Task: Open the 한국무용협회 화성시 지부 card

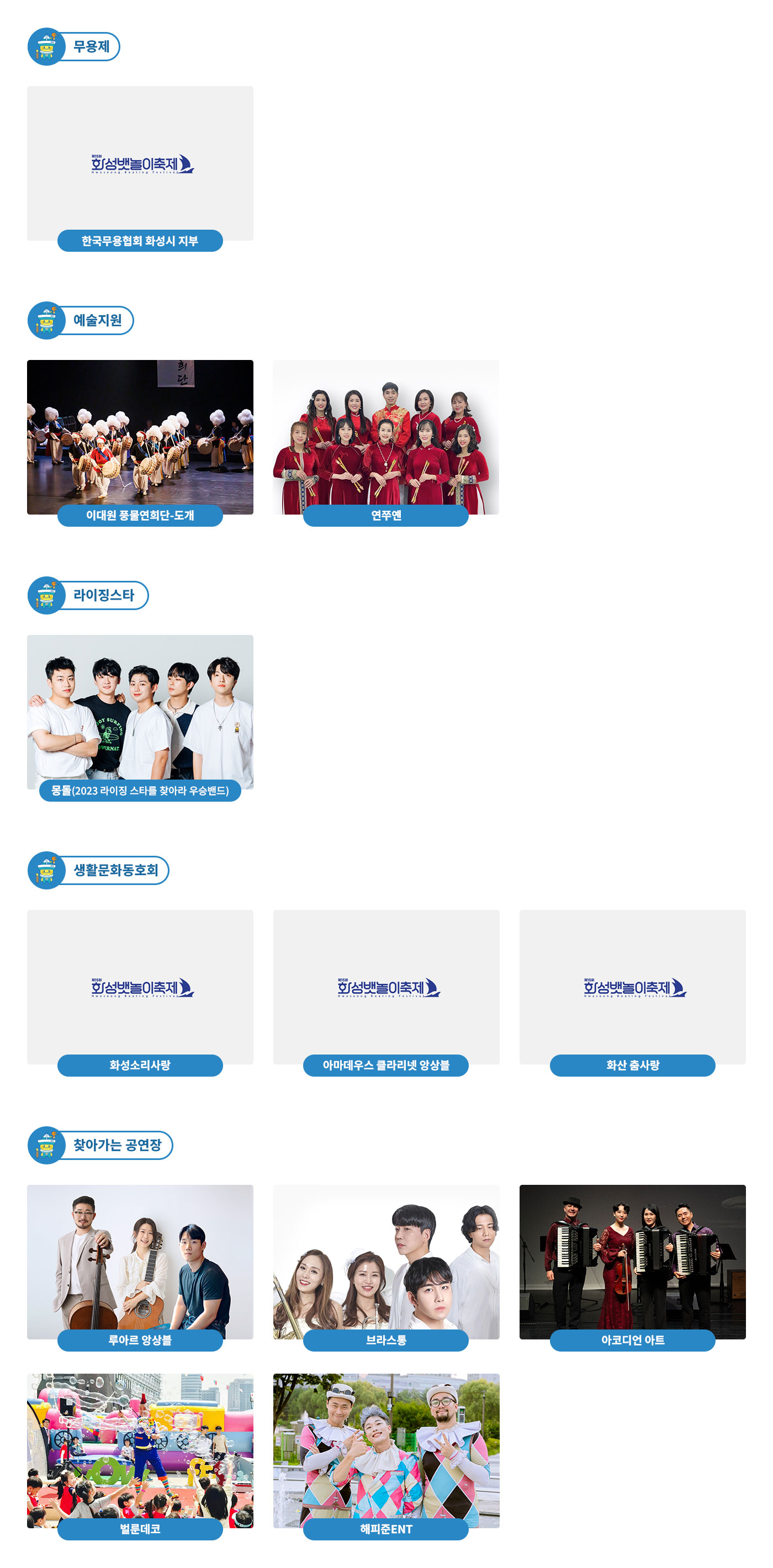Action: 140,164
